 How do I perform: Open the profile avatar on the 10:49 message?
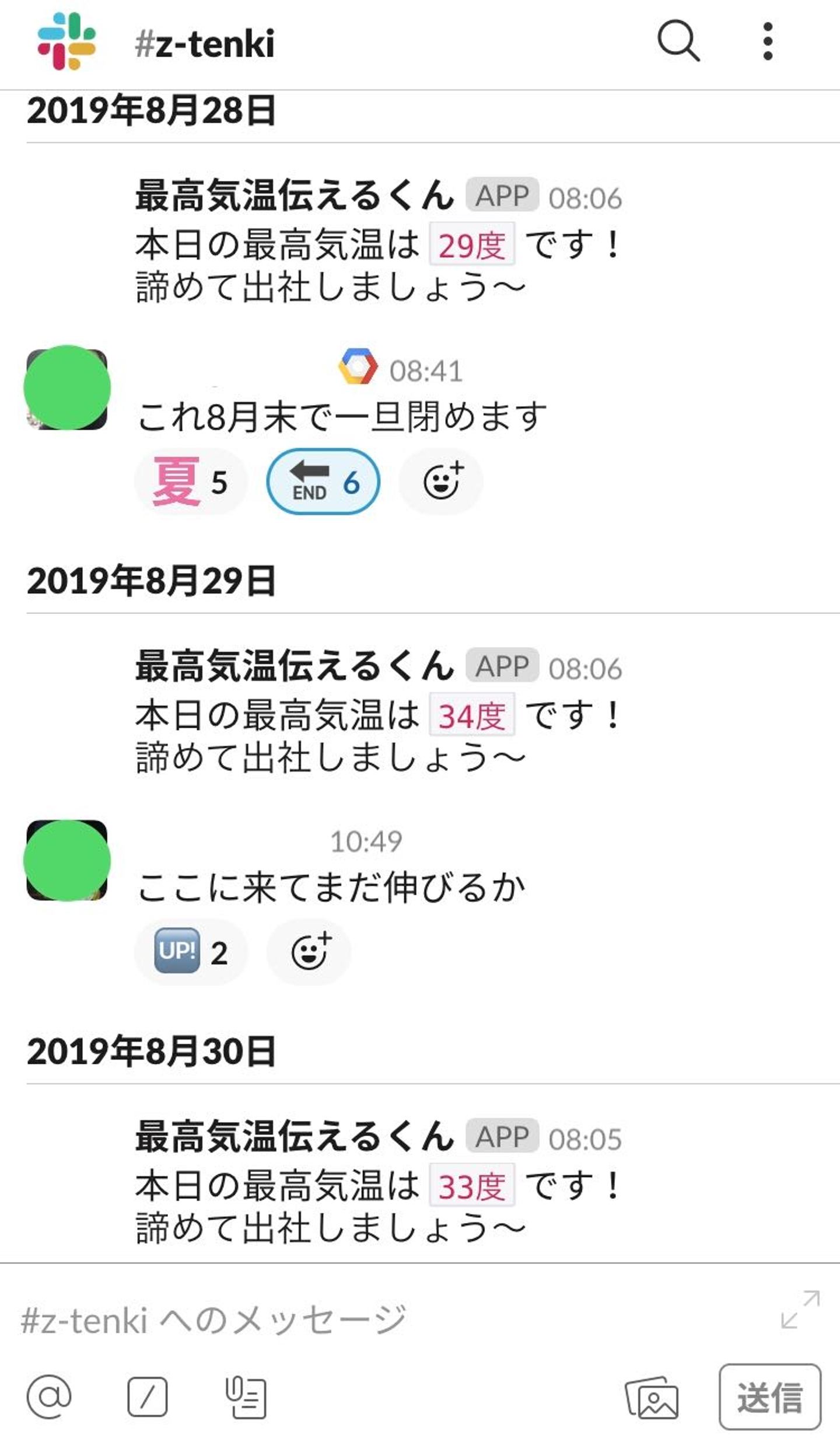click(x=67, y=860)
